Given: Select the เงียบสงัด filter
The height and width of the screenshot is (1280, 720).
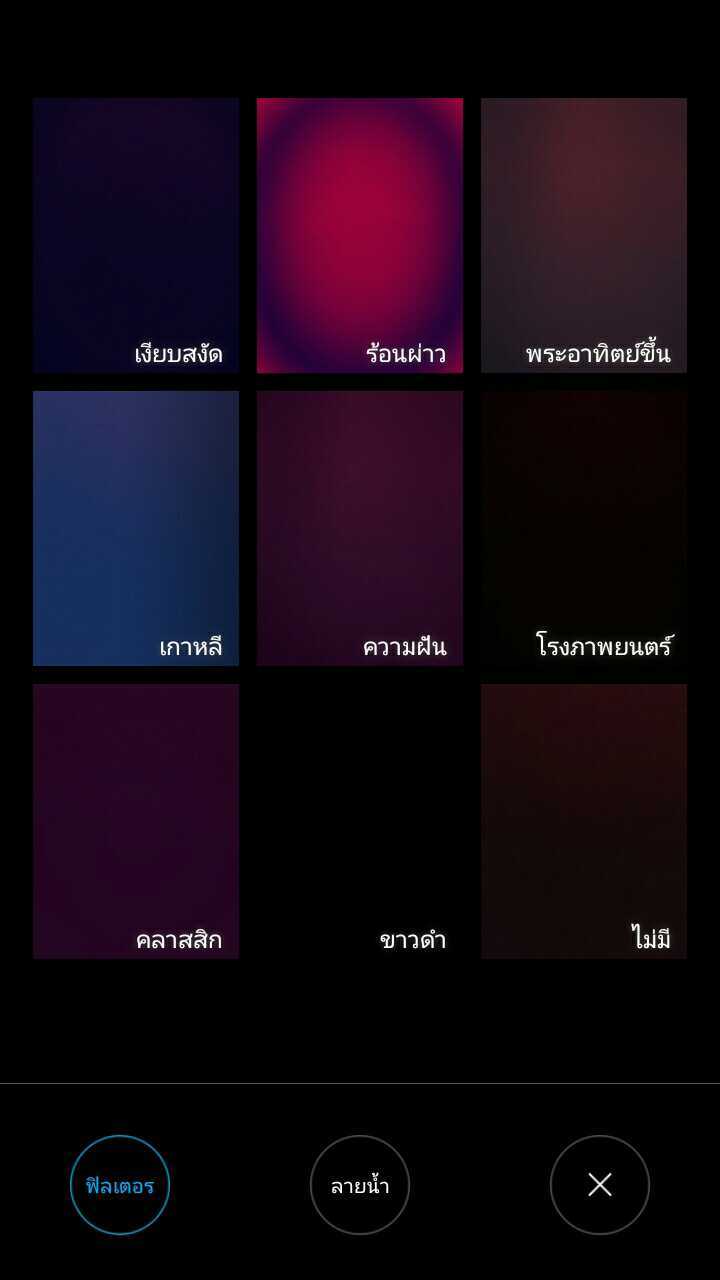Looking at the screenshot, I should coord(136,235).
